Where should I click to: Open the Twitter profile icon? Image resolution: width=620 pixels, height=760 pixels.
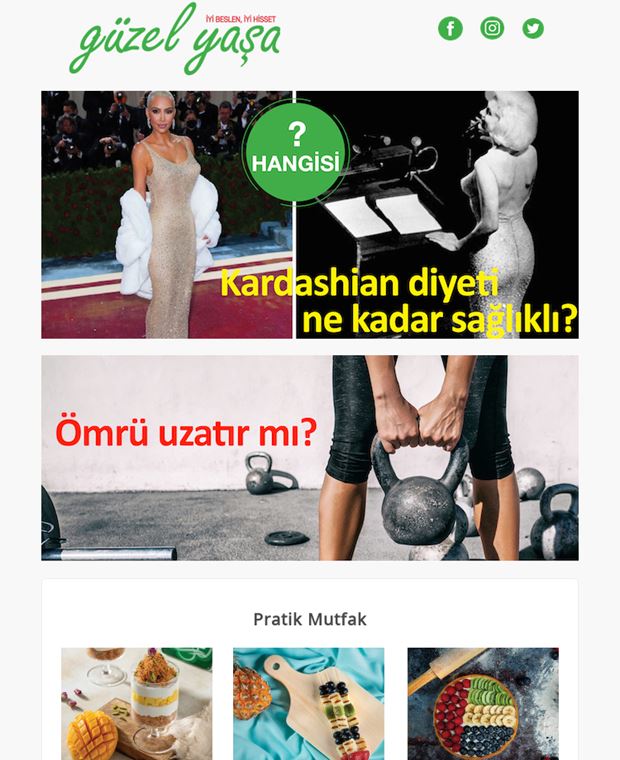533,28
